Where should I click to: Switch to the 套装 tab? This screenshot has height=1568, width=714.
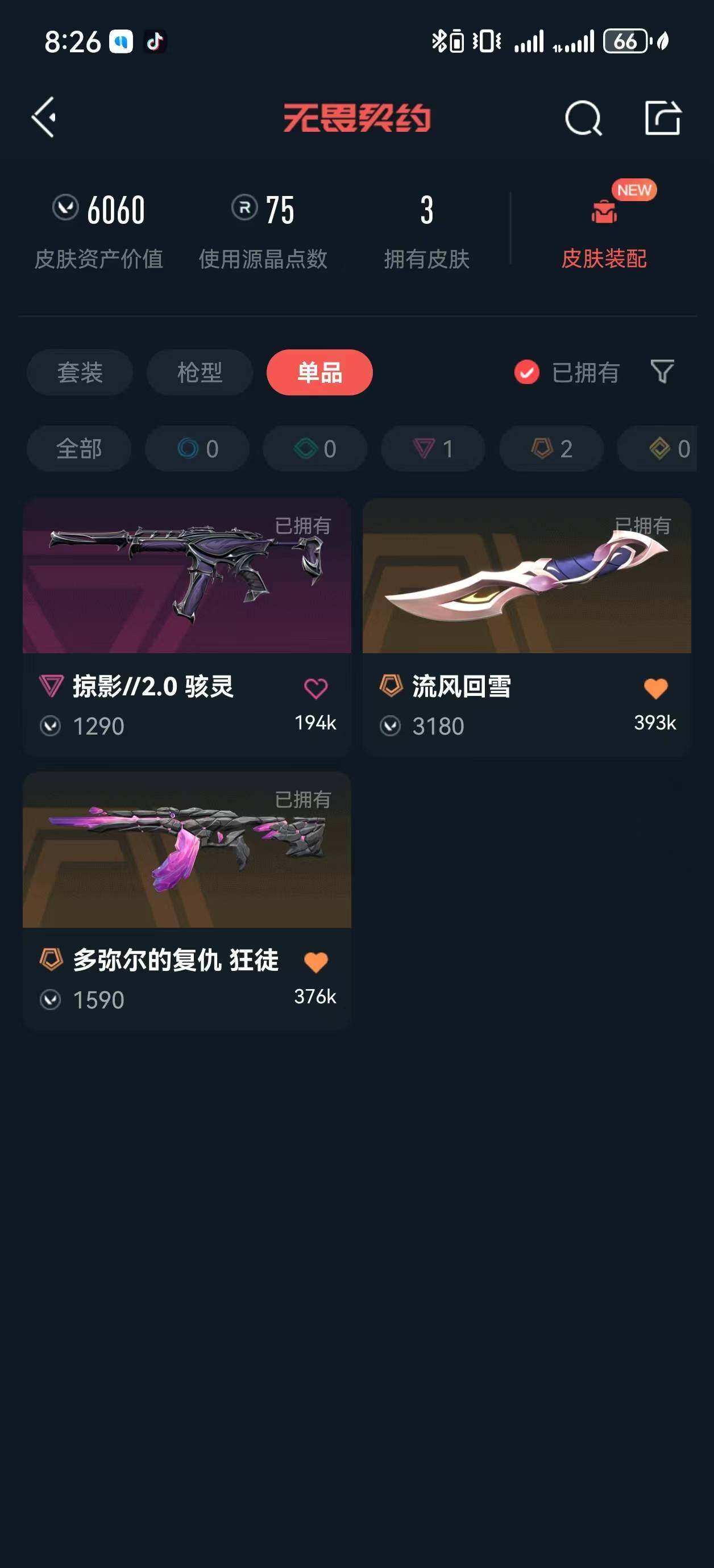pos(79,373)
